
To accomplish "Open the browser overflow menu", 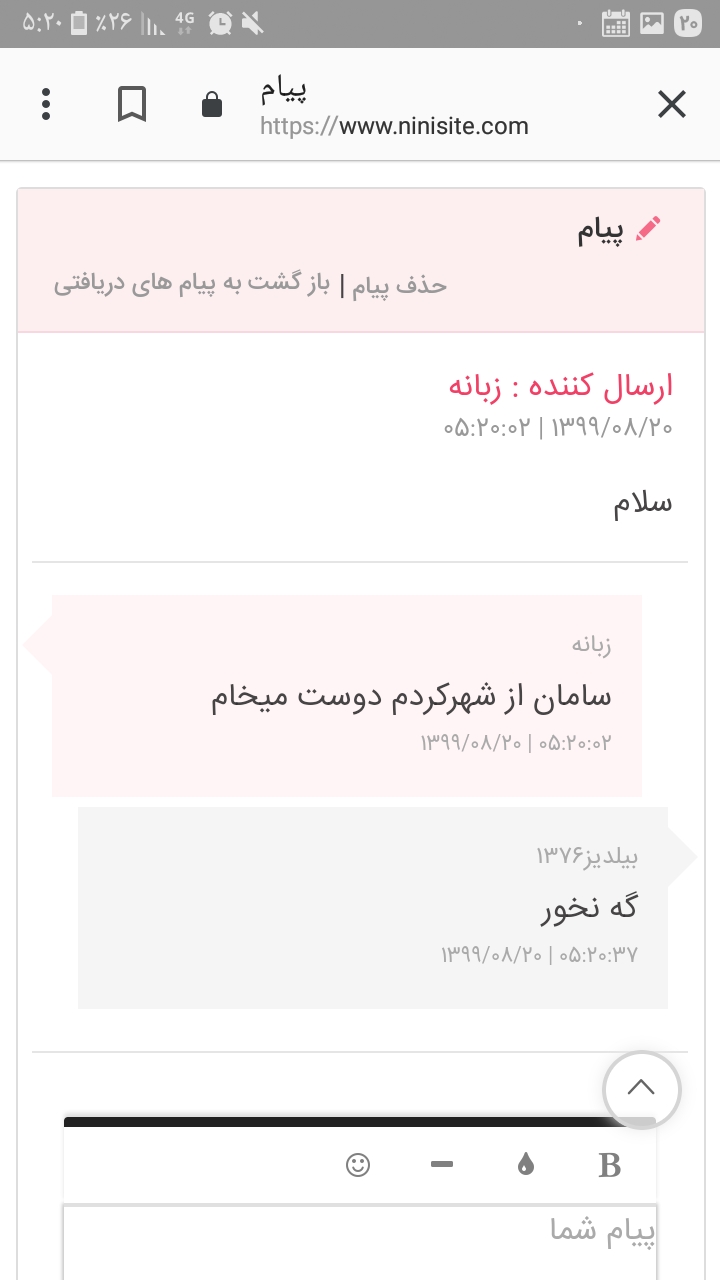I will click(46, 104).
